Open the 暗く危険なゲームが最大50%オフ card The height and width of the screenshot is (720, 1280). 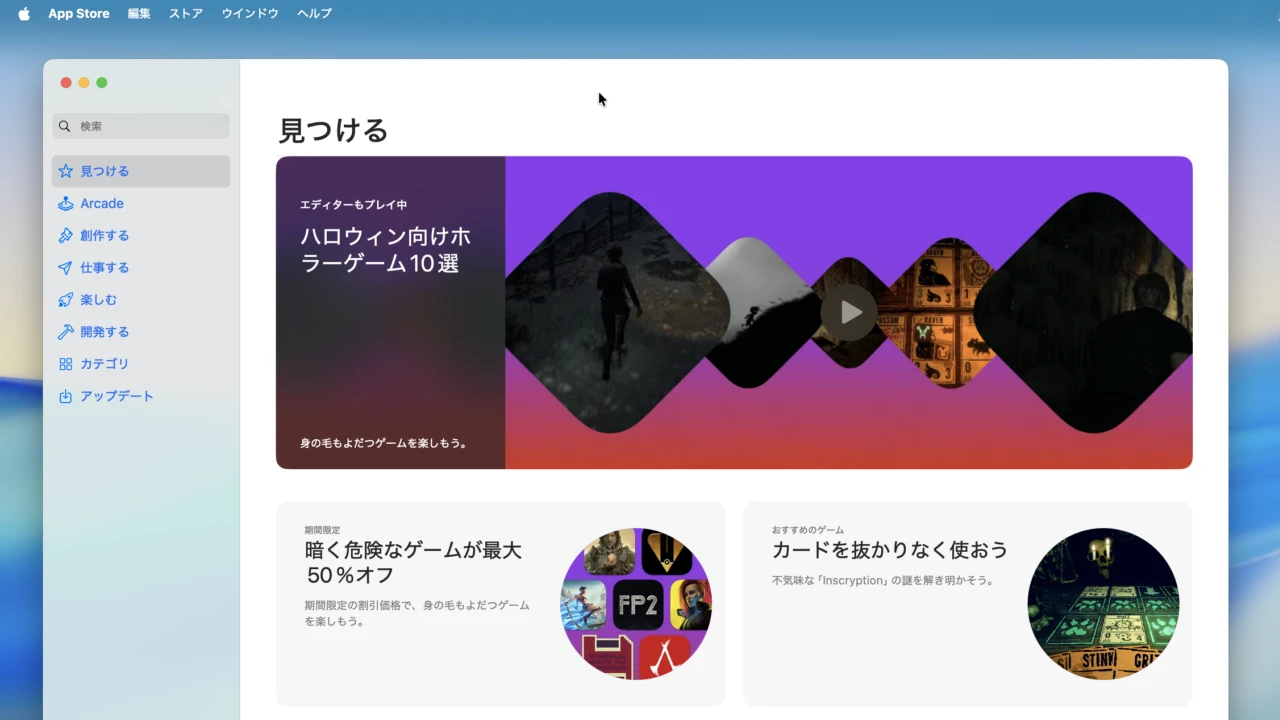click(413, 562)
